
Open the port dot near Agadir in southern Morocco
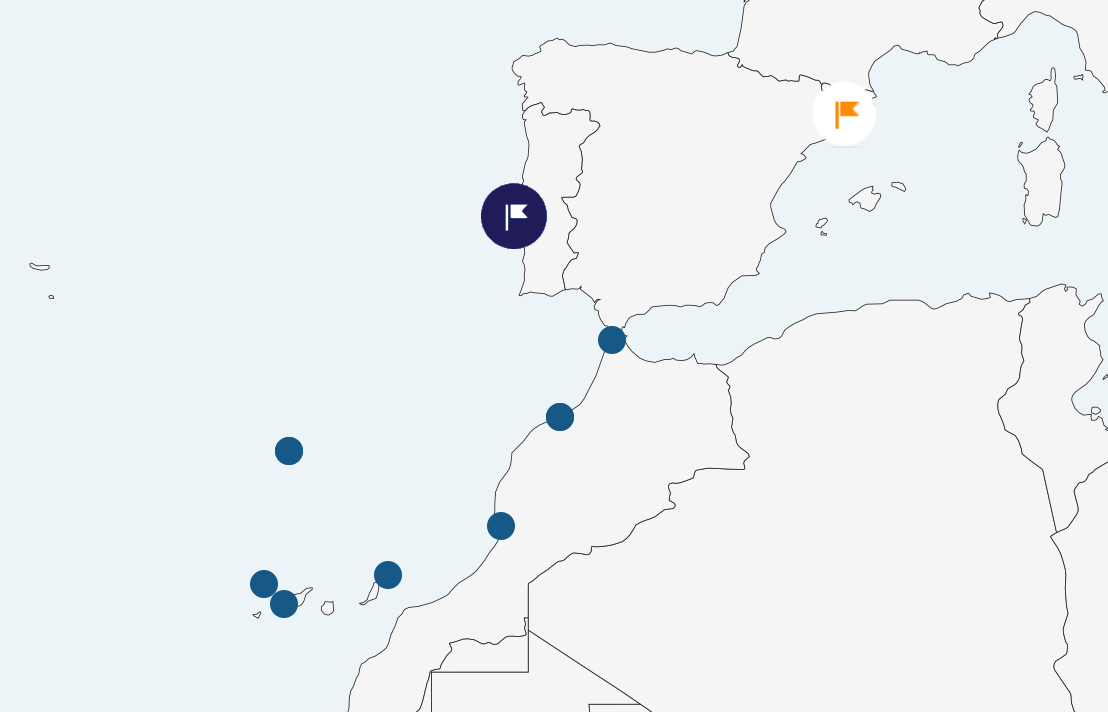501,526
